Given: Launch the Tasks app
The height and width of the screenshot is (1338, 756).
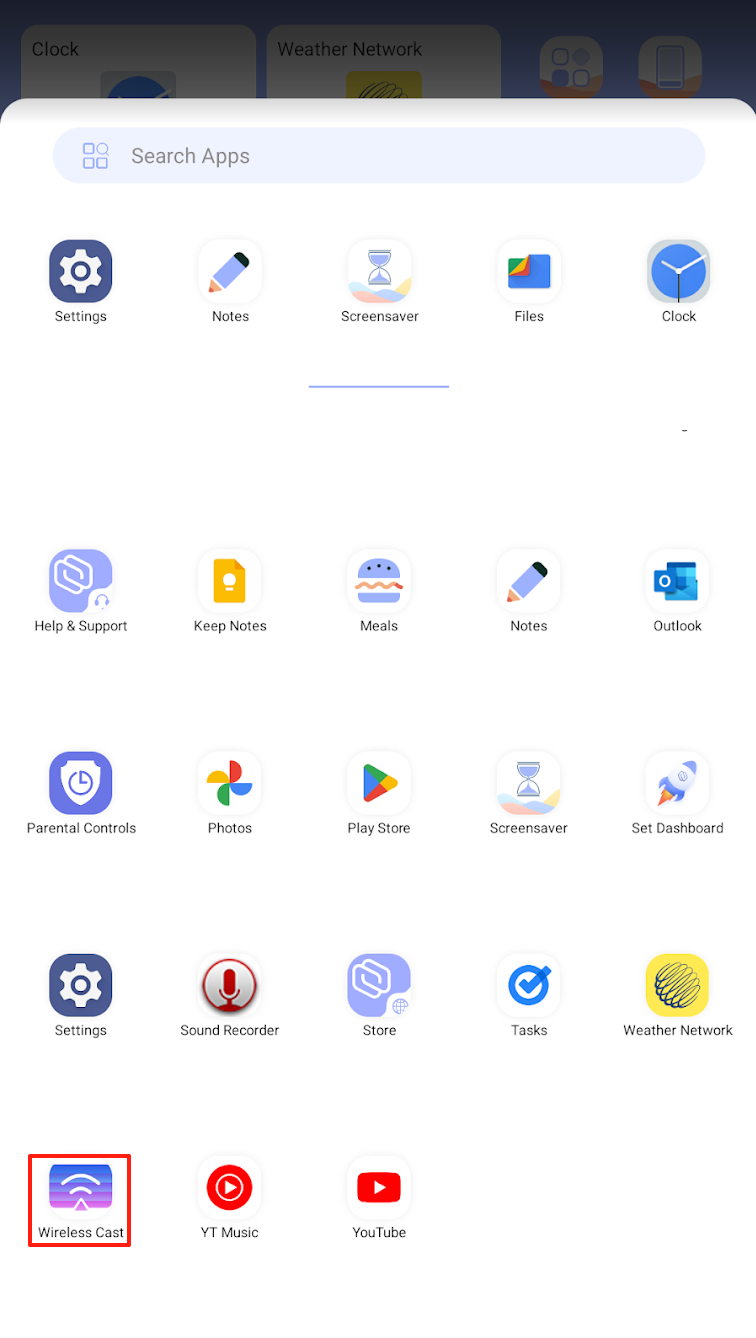Looking at the screenshot, I should [528, 986].
